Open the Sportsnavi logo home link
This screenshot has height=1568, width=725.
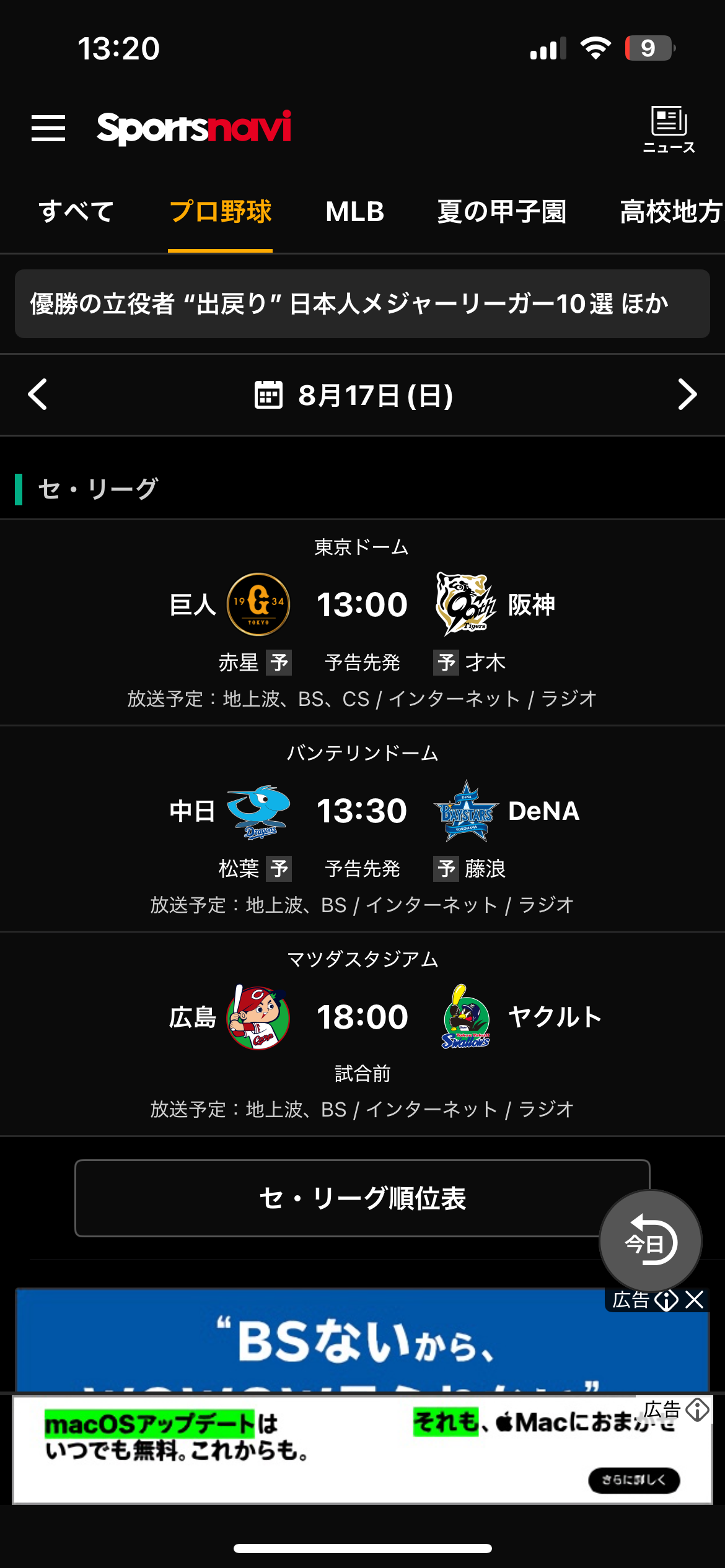194,128
